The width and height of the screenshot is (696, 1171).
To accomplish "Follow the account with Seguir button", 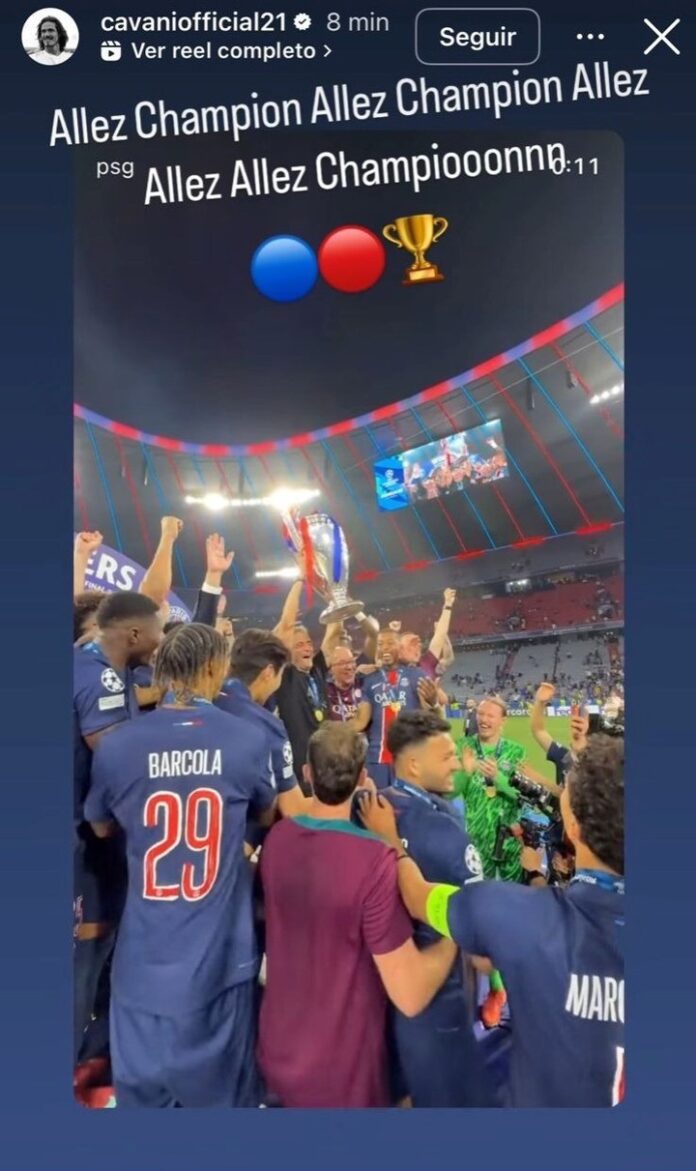I will click(x=477, y=37).
